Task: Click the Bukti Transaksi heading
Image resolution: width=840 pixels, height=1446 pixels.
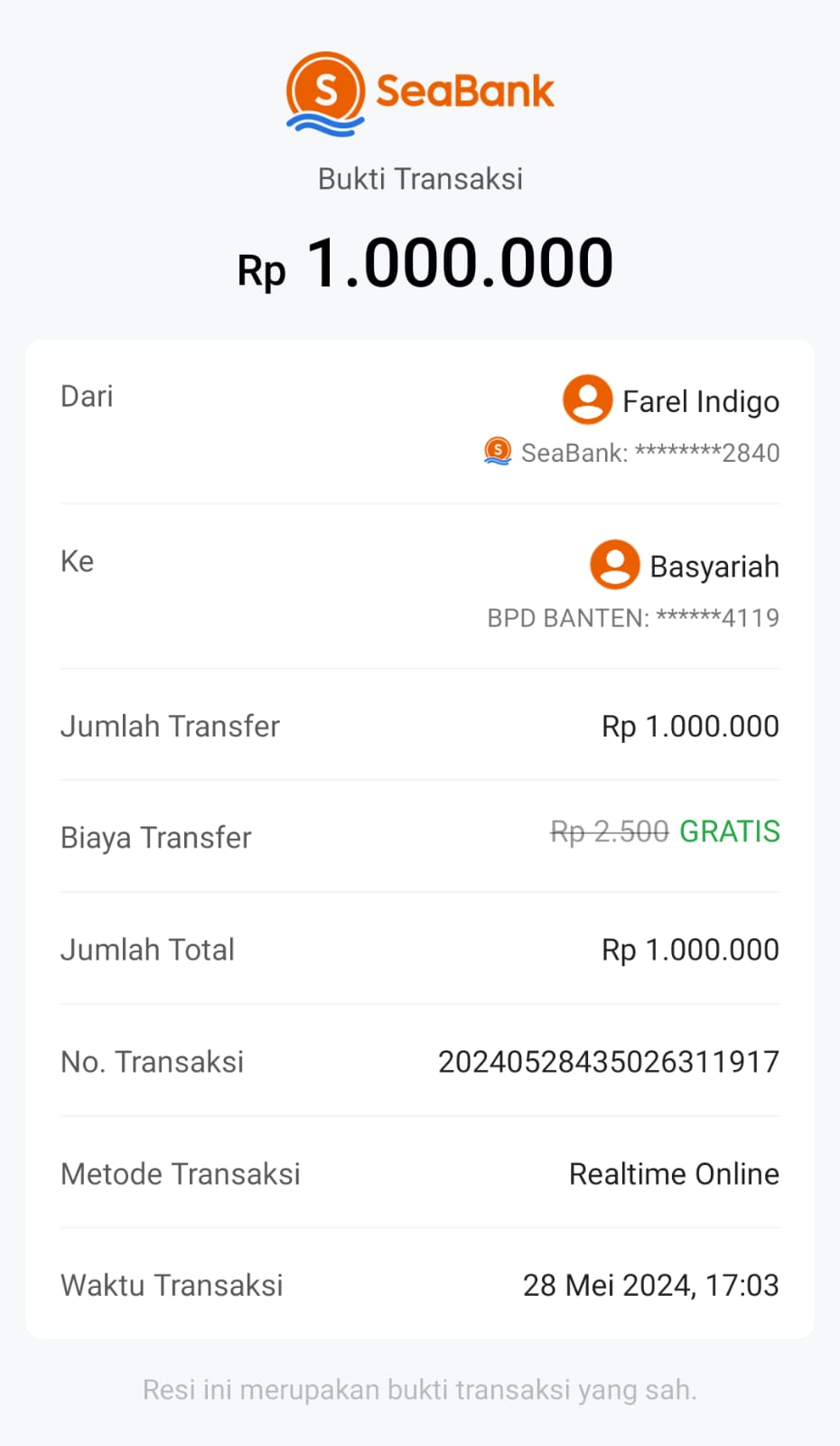Action: point(419,178)
